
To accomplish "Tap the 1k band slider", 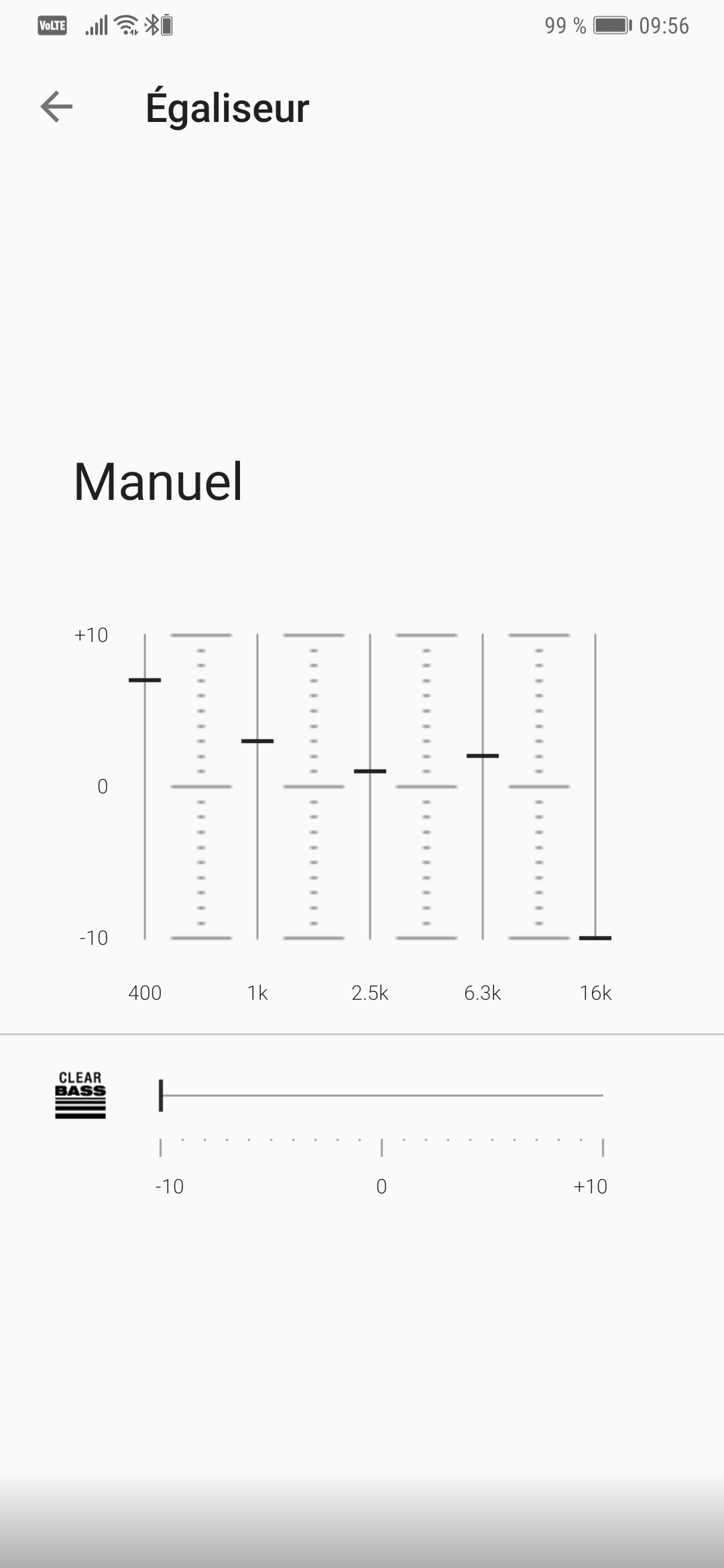I will click(257, 786).
